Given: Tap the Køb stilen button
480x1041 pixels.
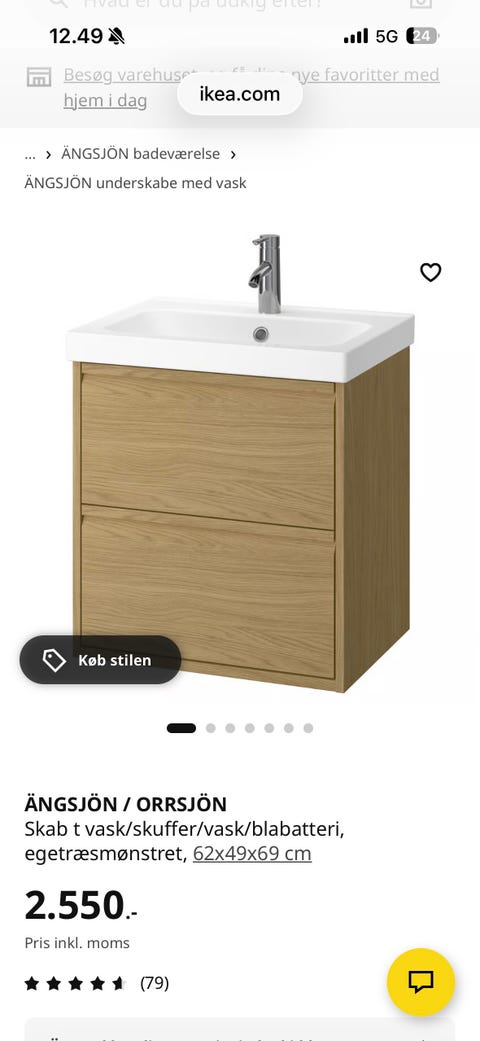Looking at the screenshot, I should [x=100, y=660].
